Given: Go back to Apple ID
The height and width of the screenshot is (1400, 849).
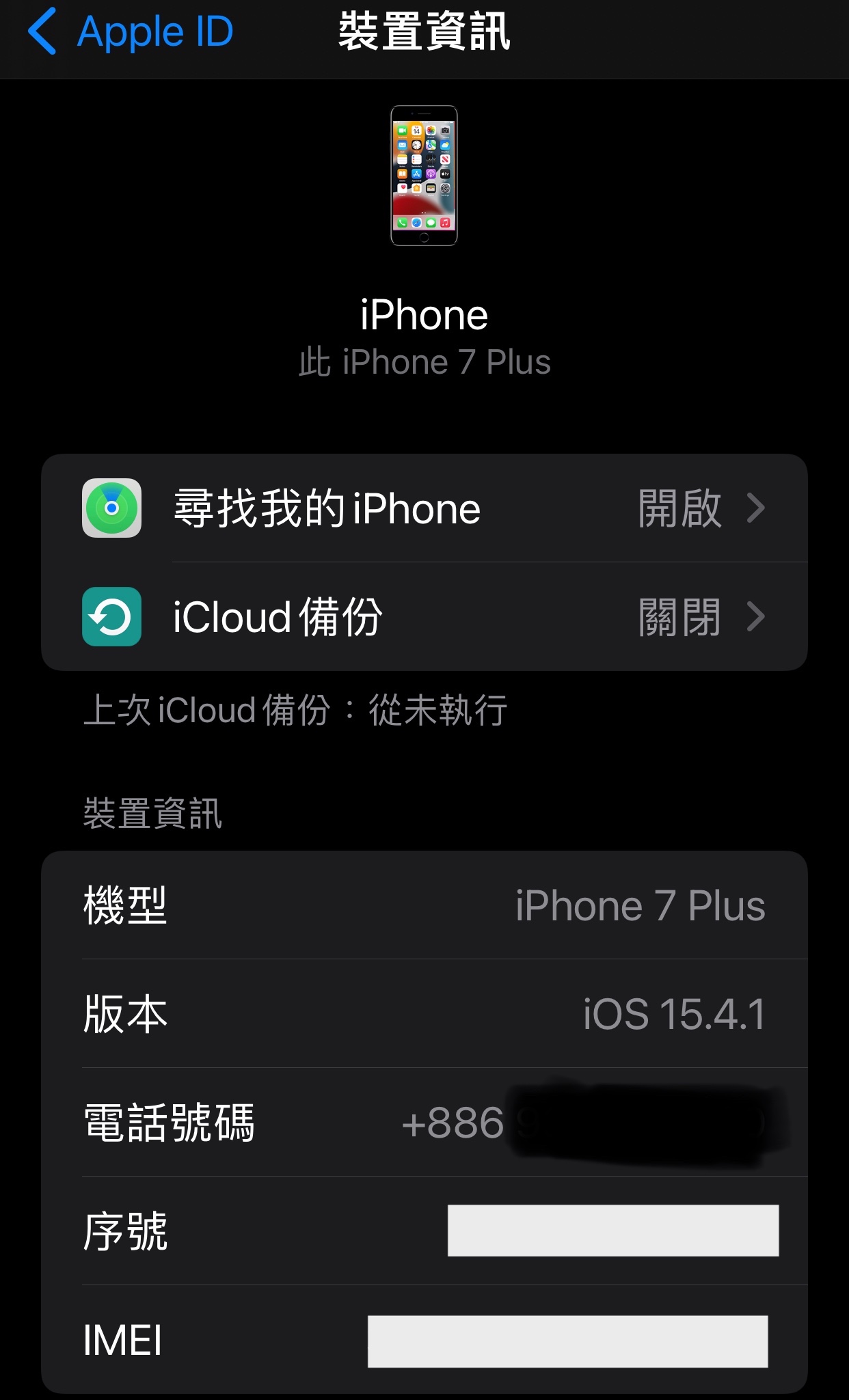Looking at the screenshot, I should point(130,32).
